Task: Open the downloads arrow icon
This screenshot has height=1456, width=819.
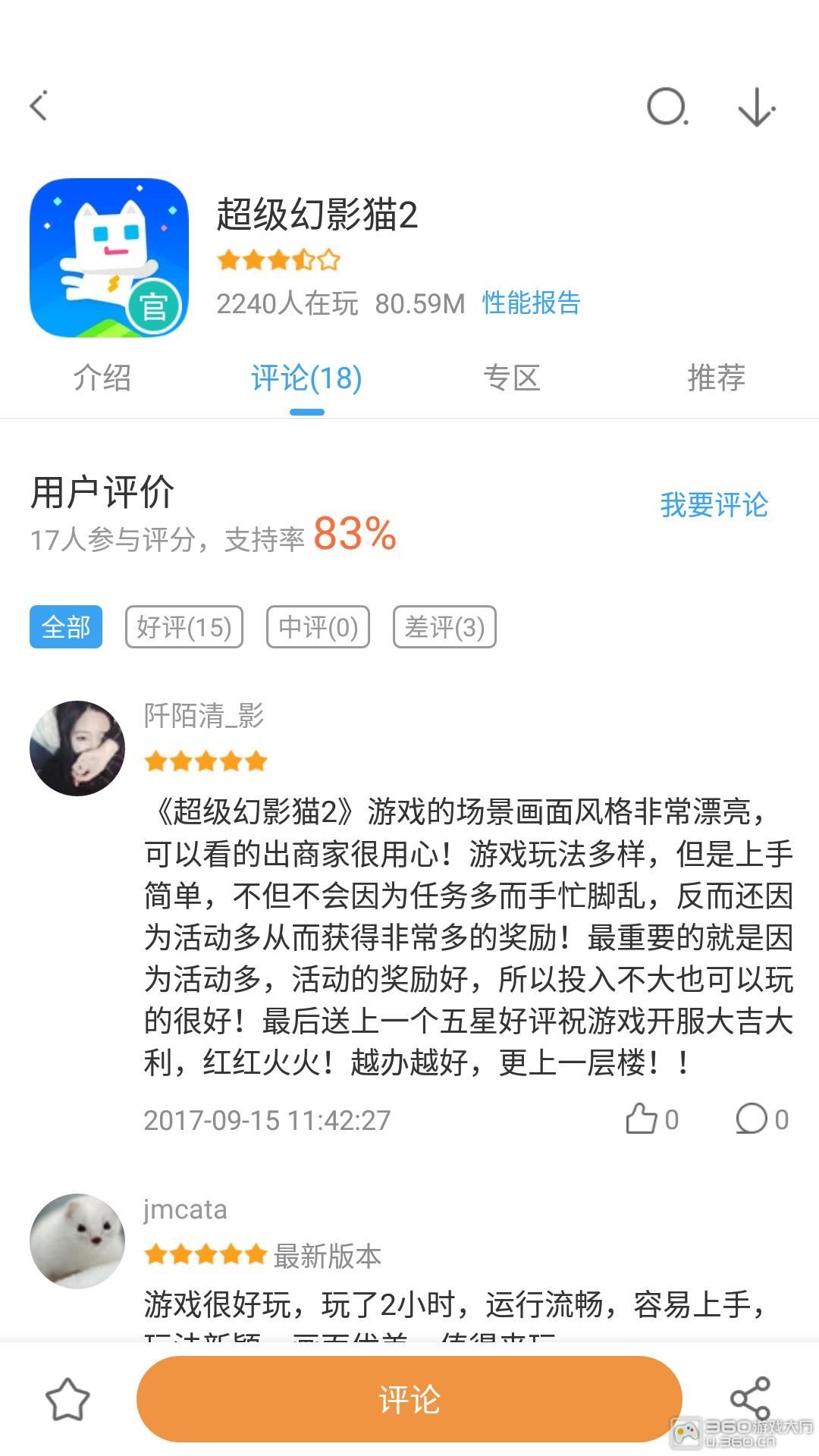Action: (x=756, y=107)
